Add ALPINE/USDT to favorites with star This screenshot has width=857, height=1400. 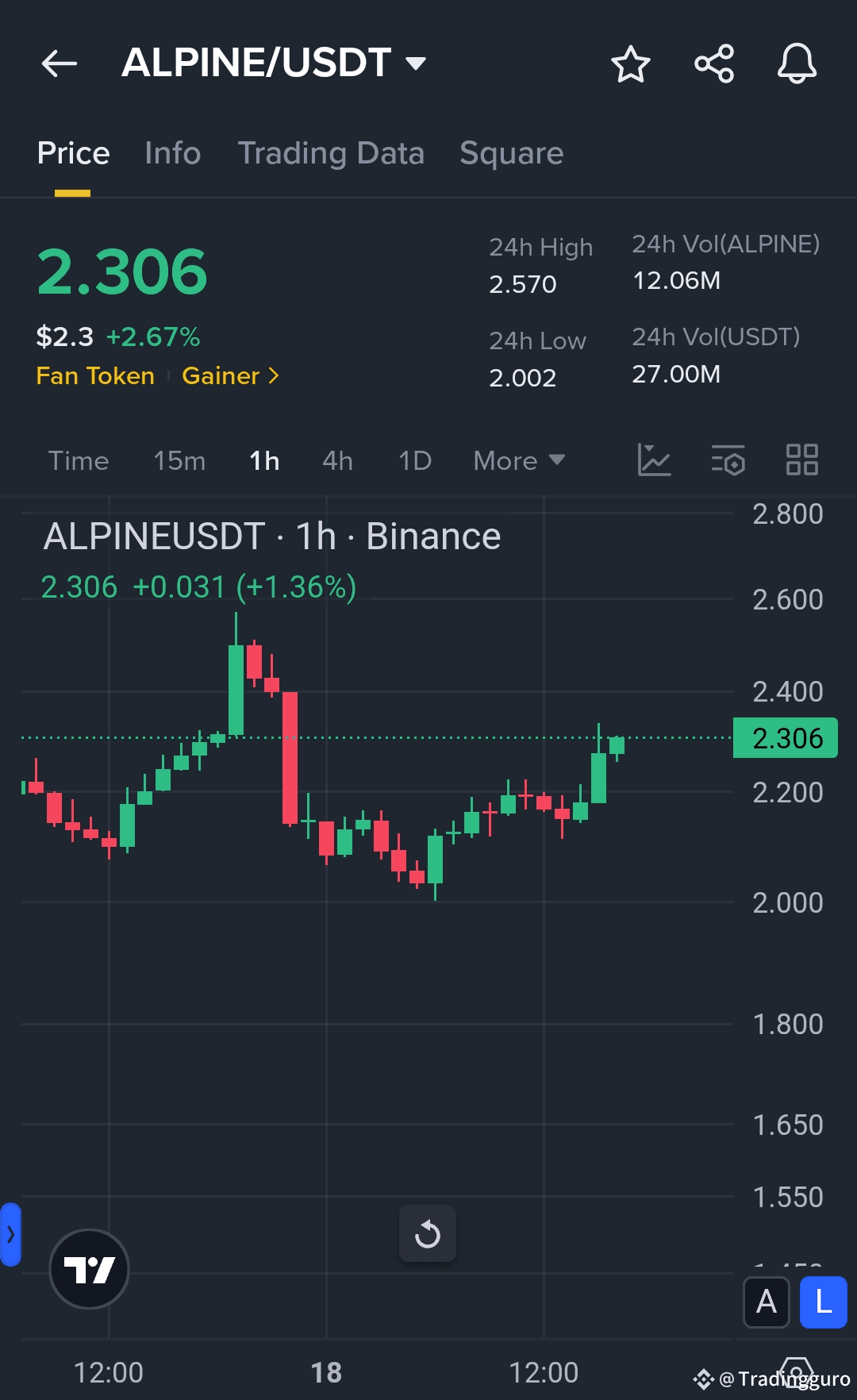coord(631,63)
